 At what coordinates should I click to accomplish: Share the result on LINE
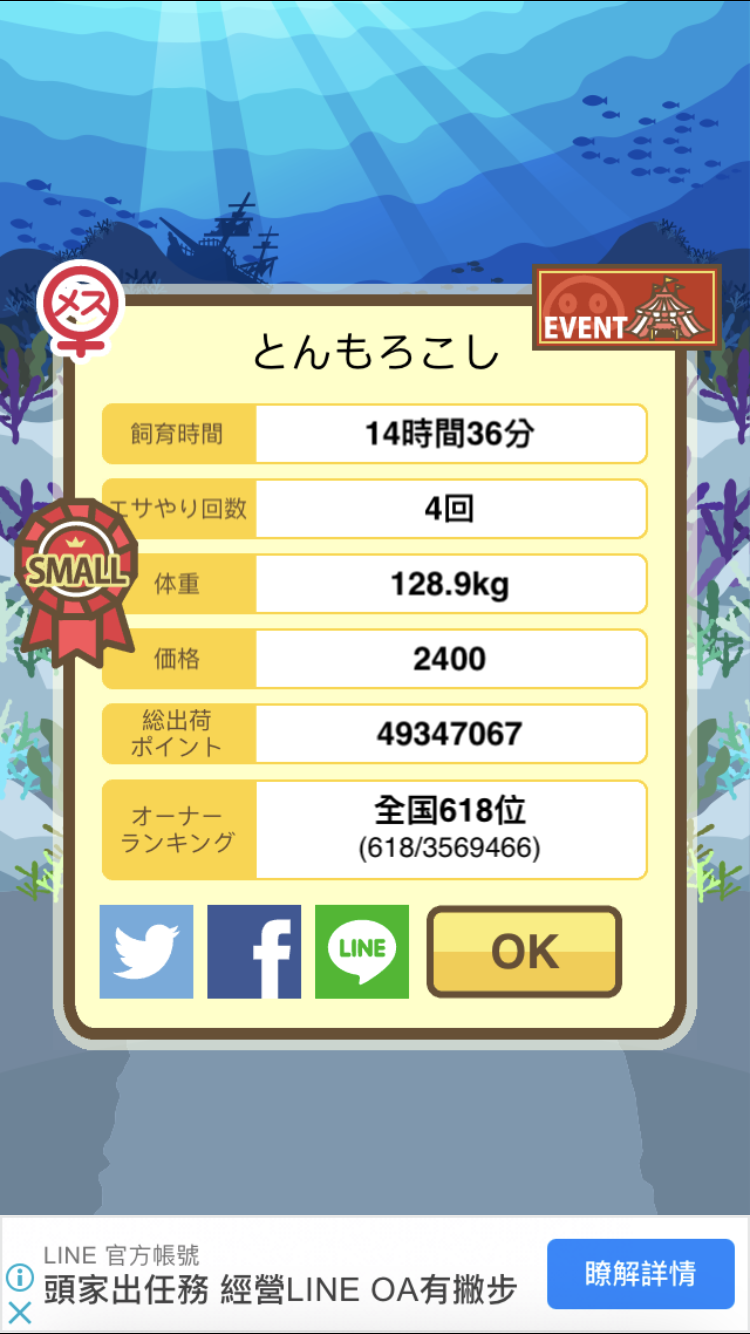(x=362, y=952)
